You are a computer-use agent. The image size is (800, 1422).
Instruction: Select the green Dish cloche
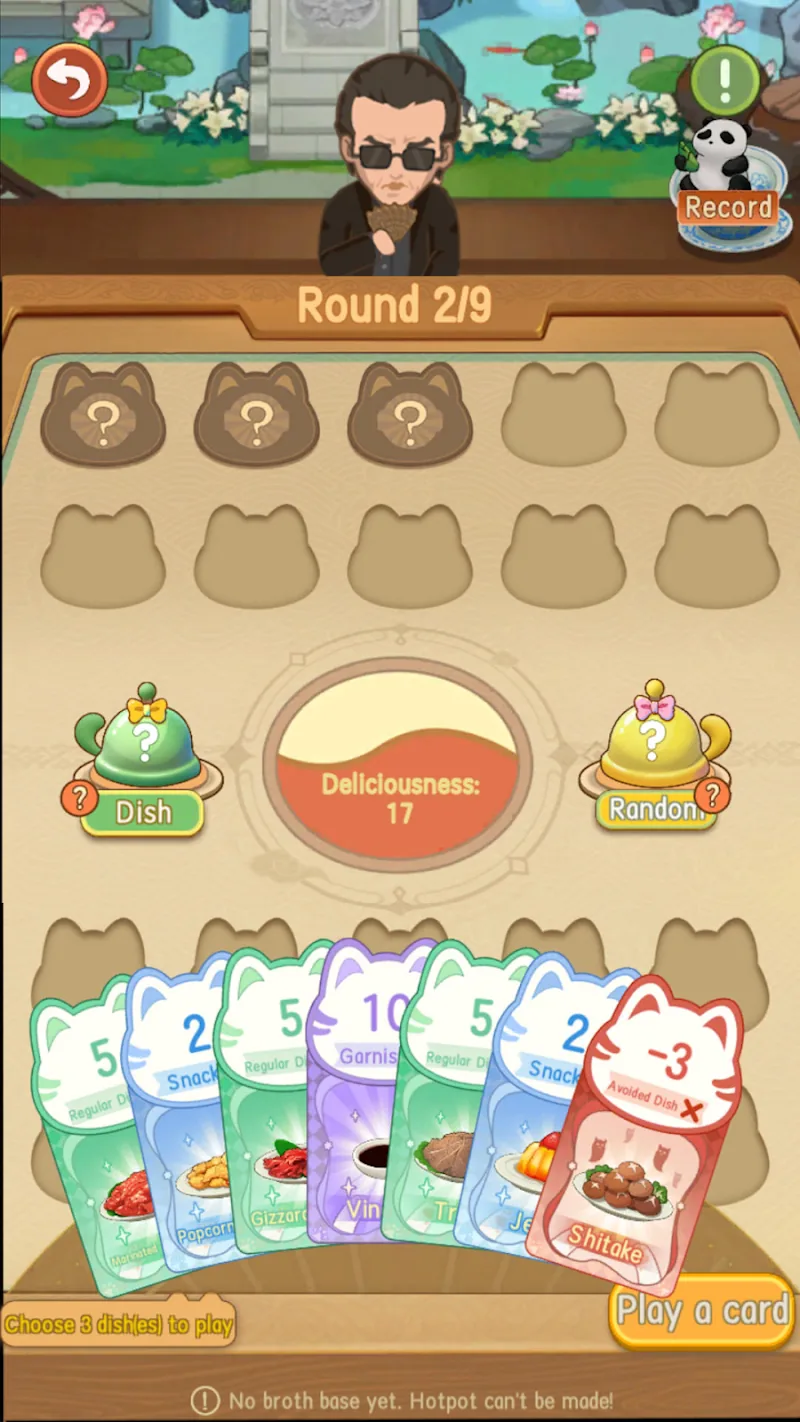click(145, 738)
